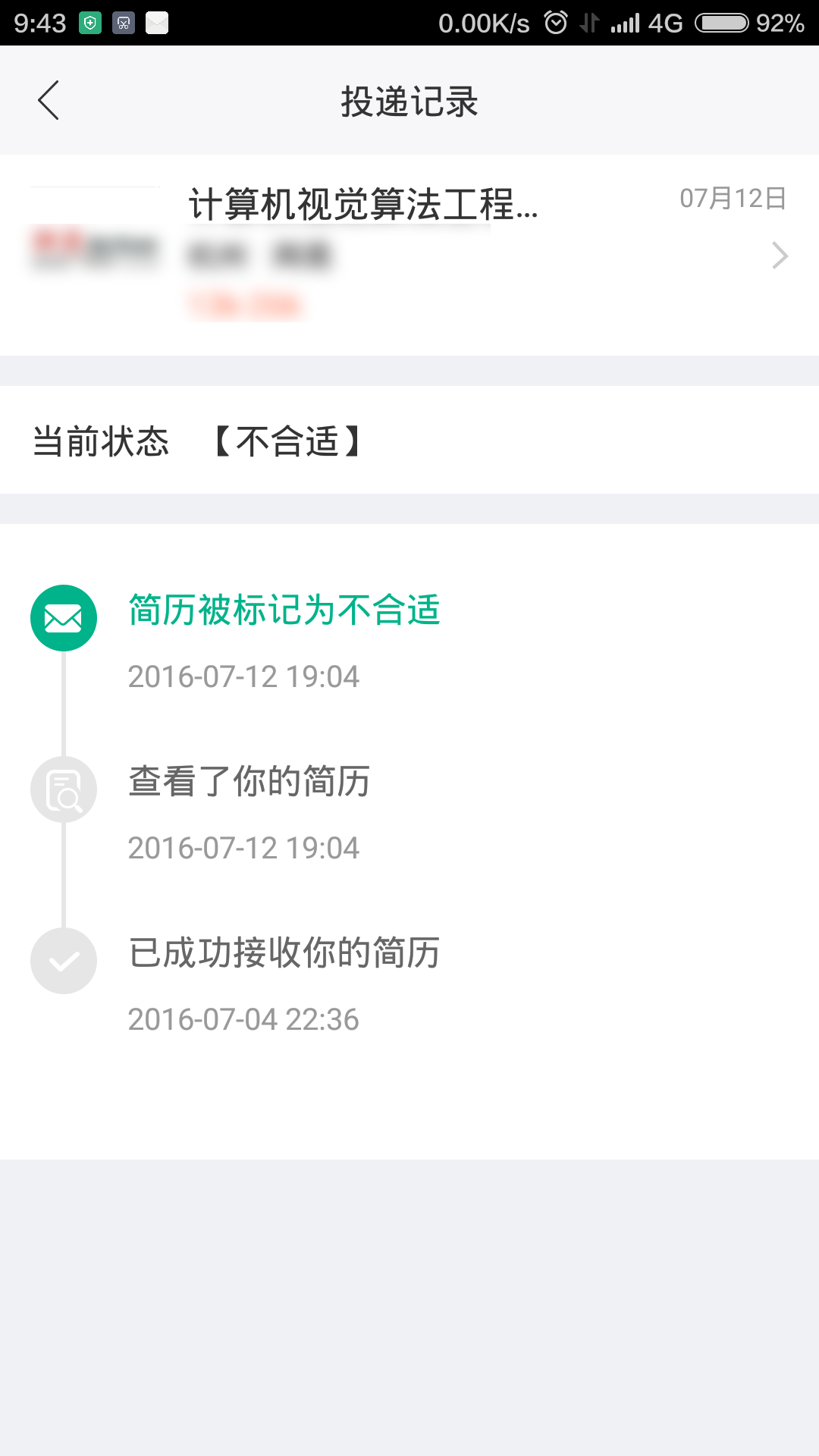Toggle the green shield icon in status bar

click(x=89, y=23)
